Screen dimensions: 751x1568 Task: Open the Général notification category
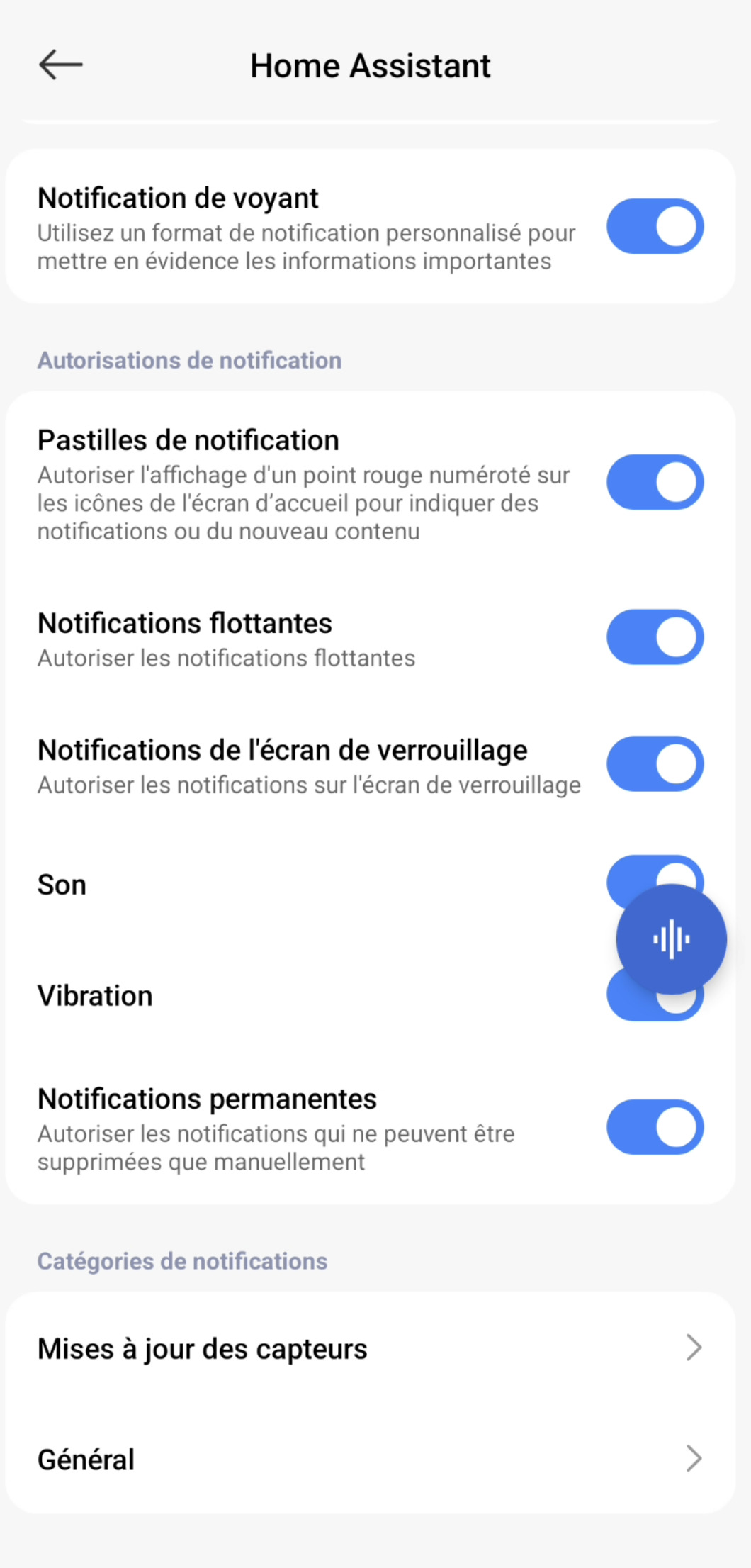tap(371, 1459)
